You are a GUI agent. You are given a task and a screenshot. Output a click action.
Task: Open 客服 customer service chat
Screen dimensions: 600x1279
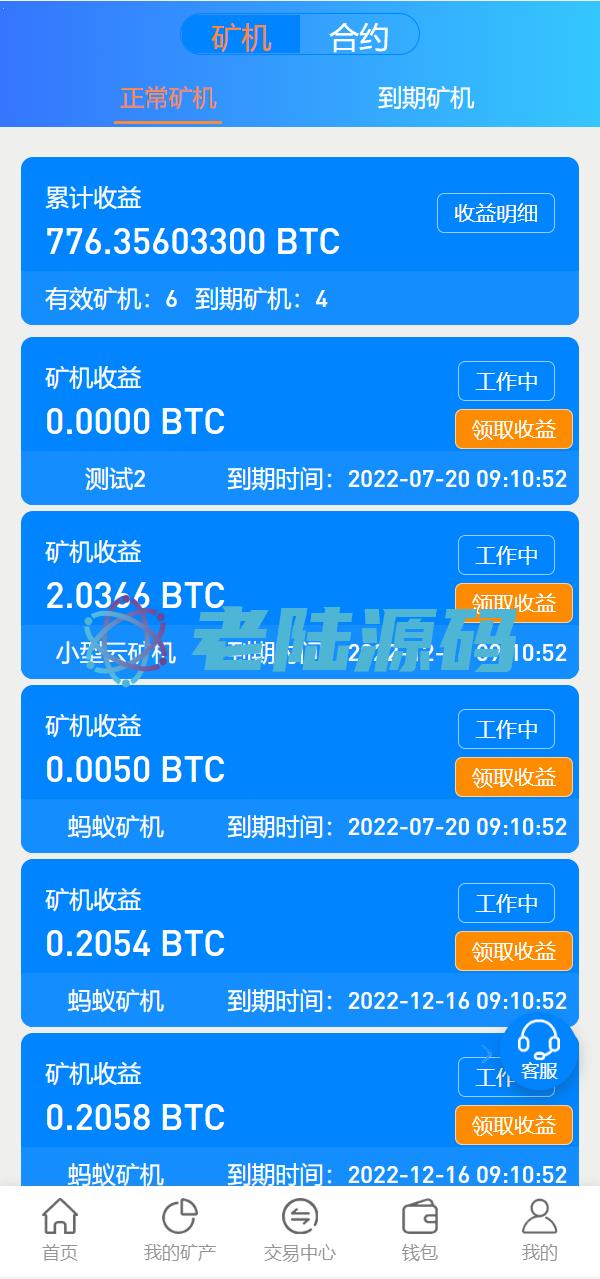coord(539,1052)
